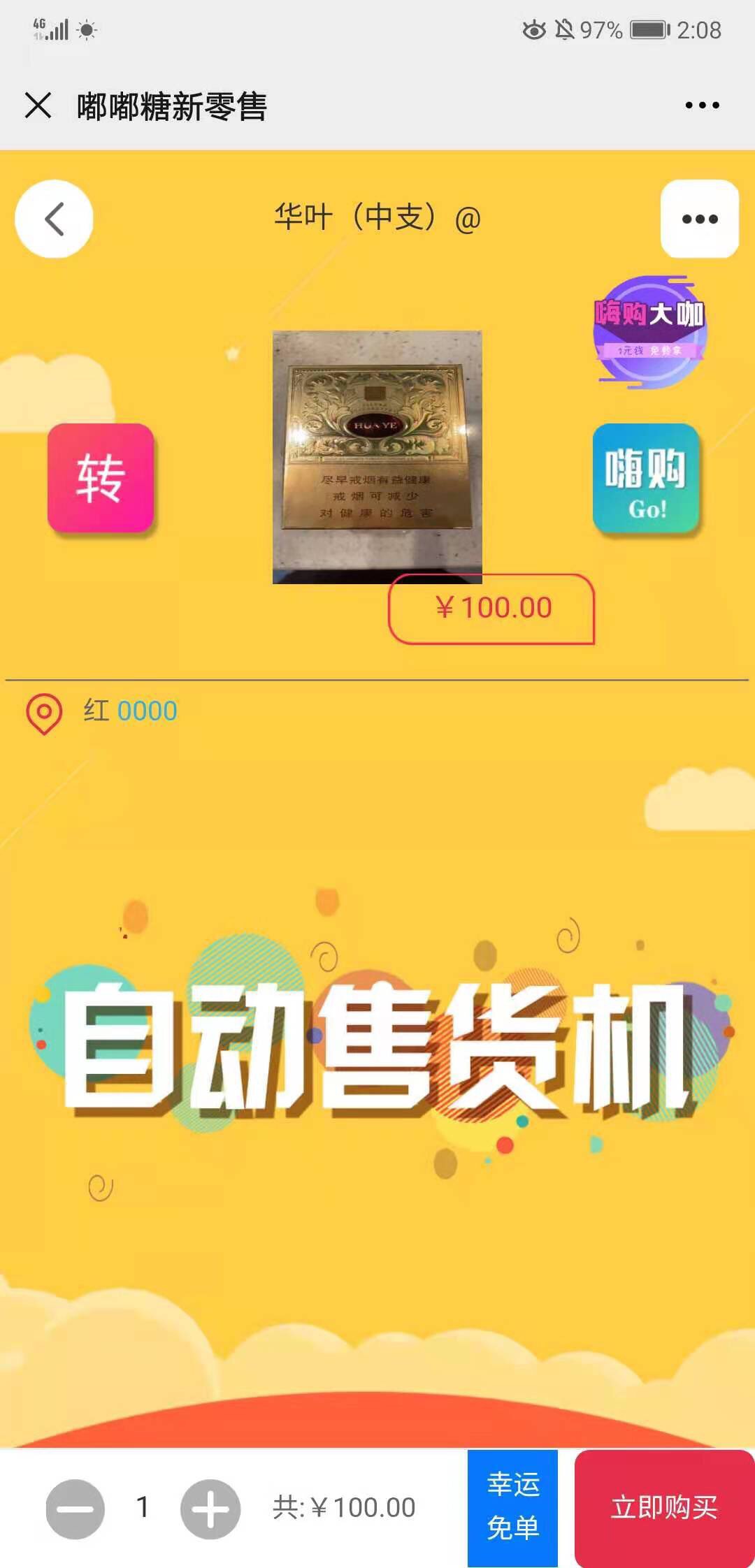The image size is (755, 1568).
Task: Close the 嘟嘟糖新零售 mini program
Action: pos(38,106)
